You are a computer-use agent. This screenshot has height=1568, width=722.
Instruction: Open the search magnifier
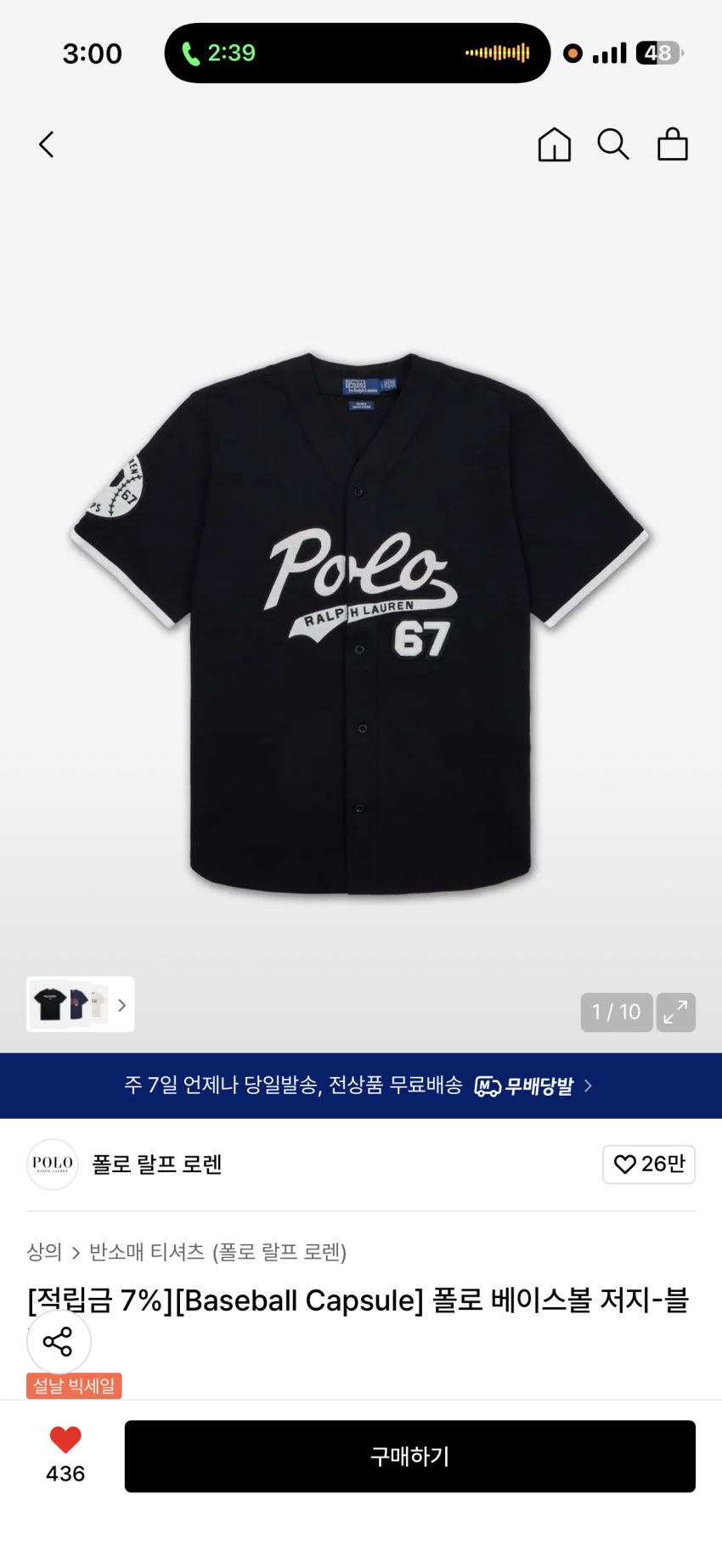coord(612,144)
